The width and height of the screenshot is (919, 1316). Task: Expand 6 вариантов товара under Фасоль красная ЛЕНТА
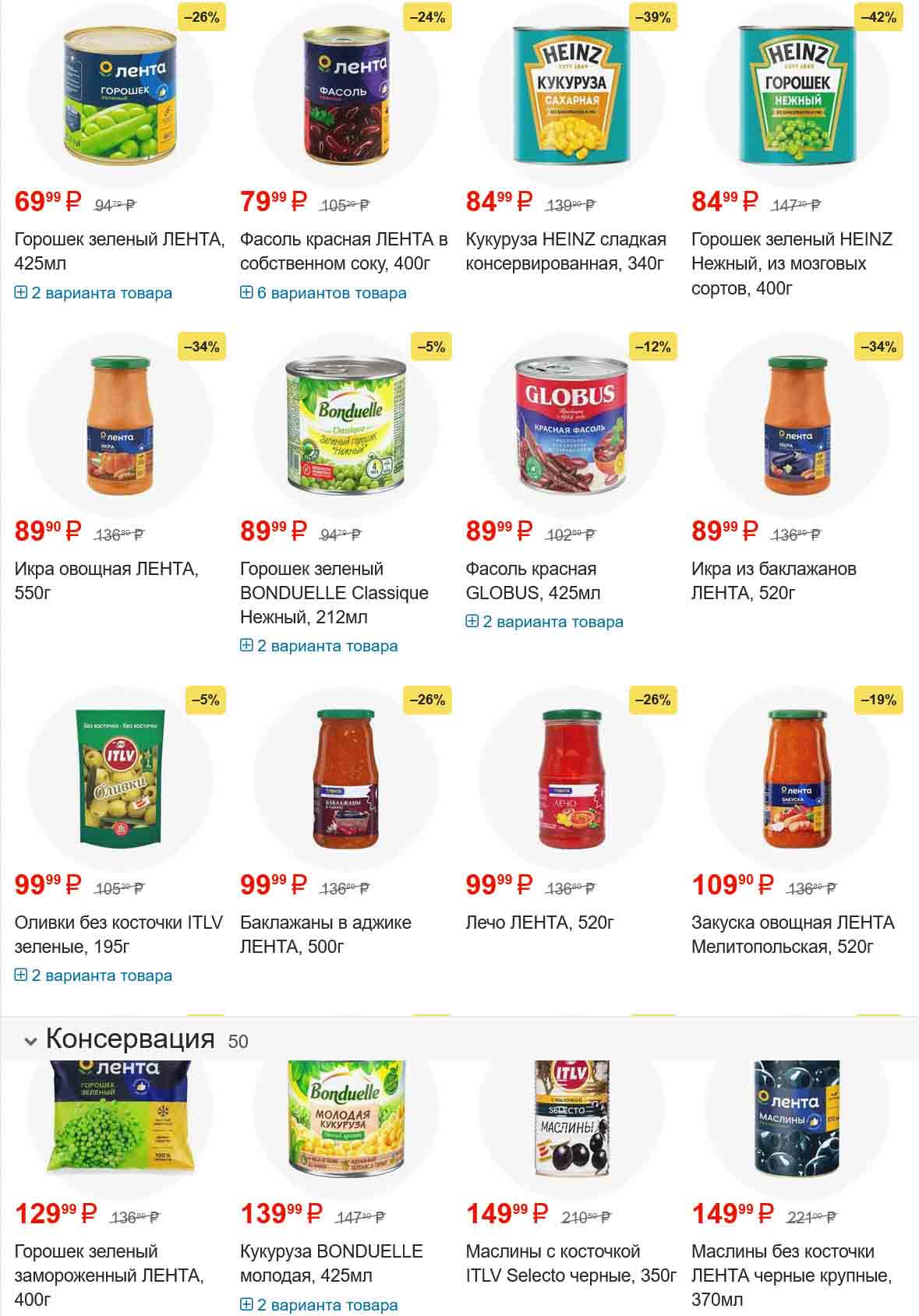tap(323, 293)
